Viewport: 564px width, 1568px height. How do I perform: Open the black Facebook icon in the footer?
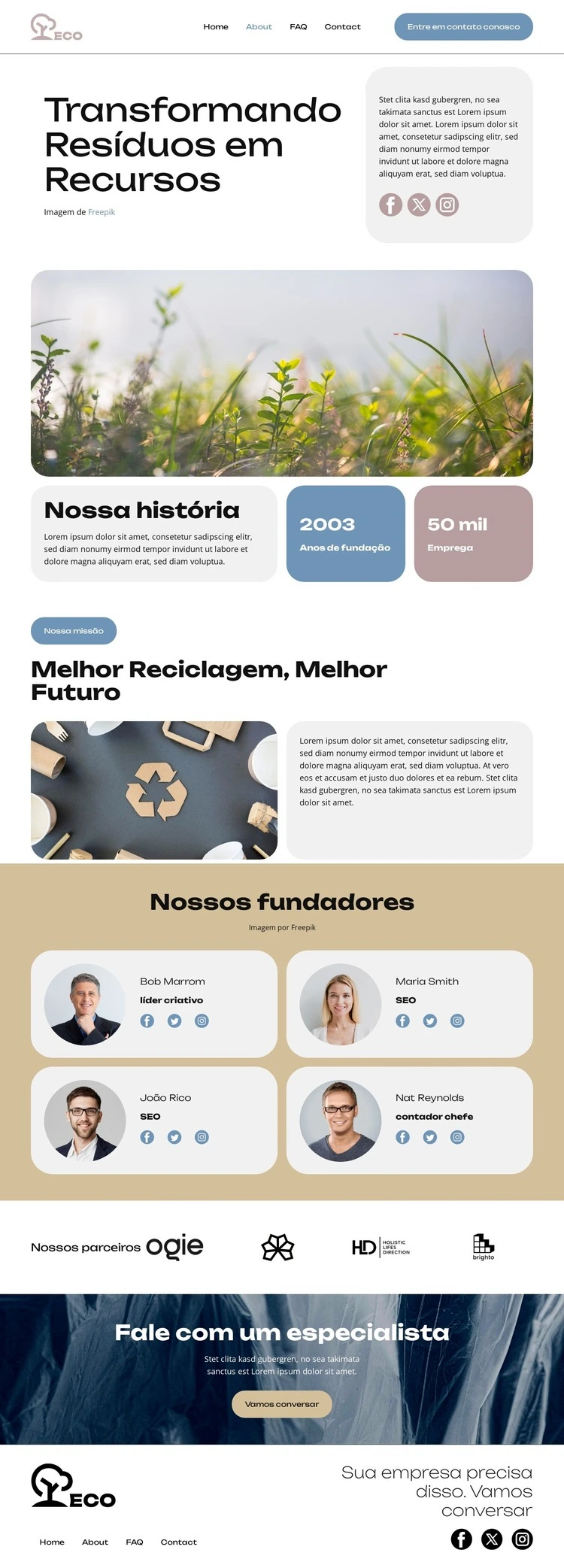(462, 1539)
